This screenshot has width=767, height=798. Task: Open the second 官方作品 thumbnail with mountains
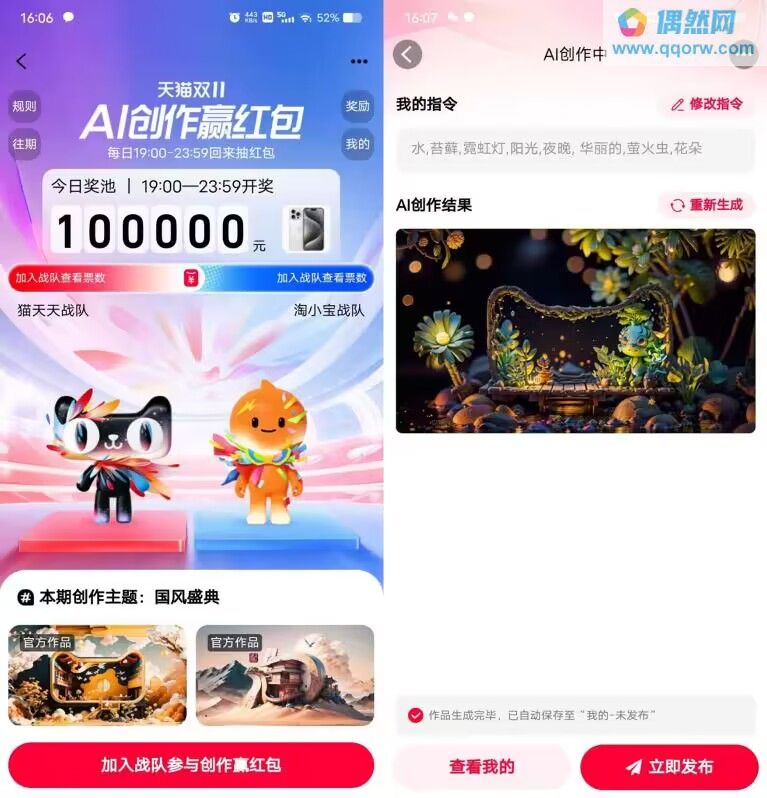(285, 675)
